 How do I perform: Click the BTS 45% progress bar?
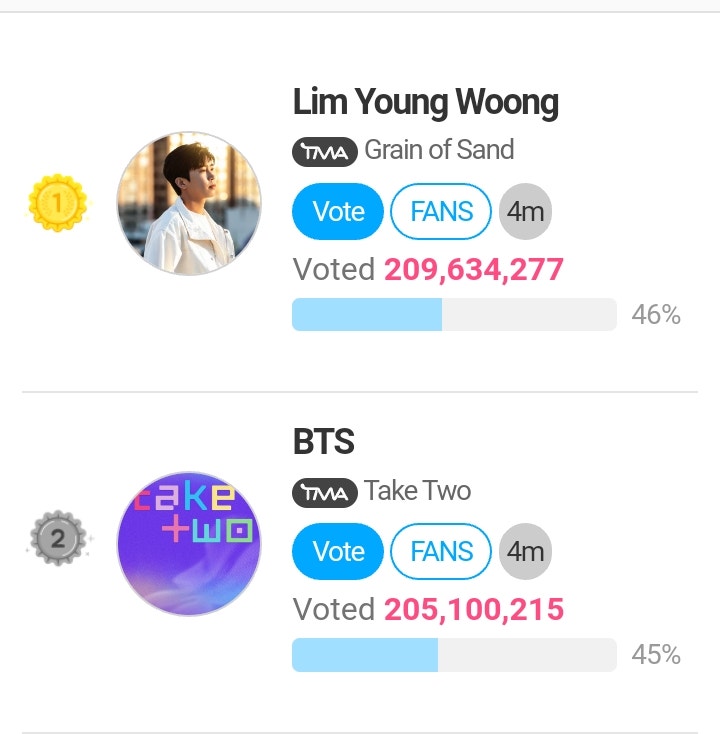pos(455,655)
